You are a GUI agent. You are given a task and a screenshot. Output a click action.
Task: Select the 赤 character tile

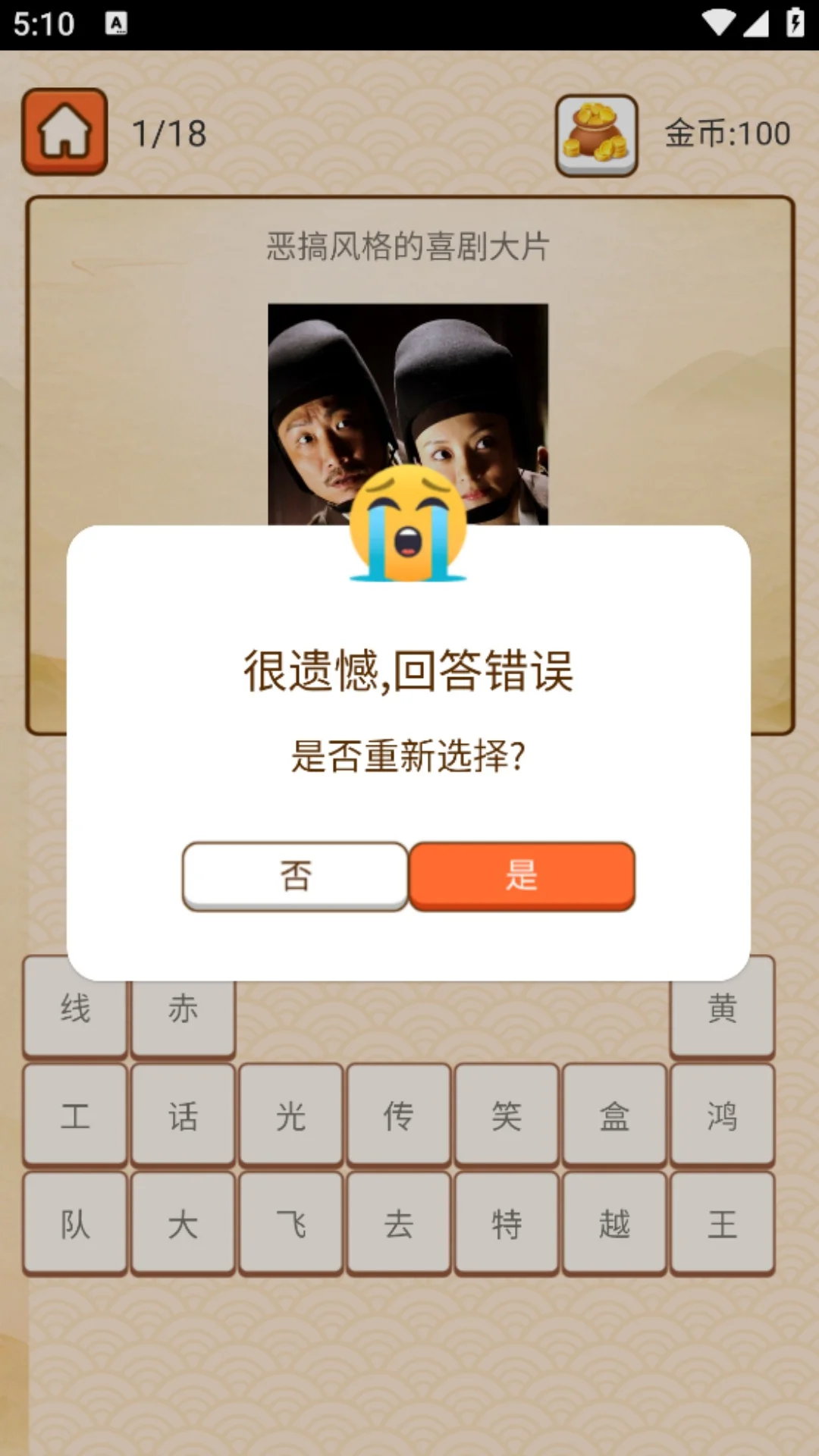point(182,1009)
